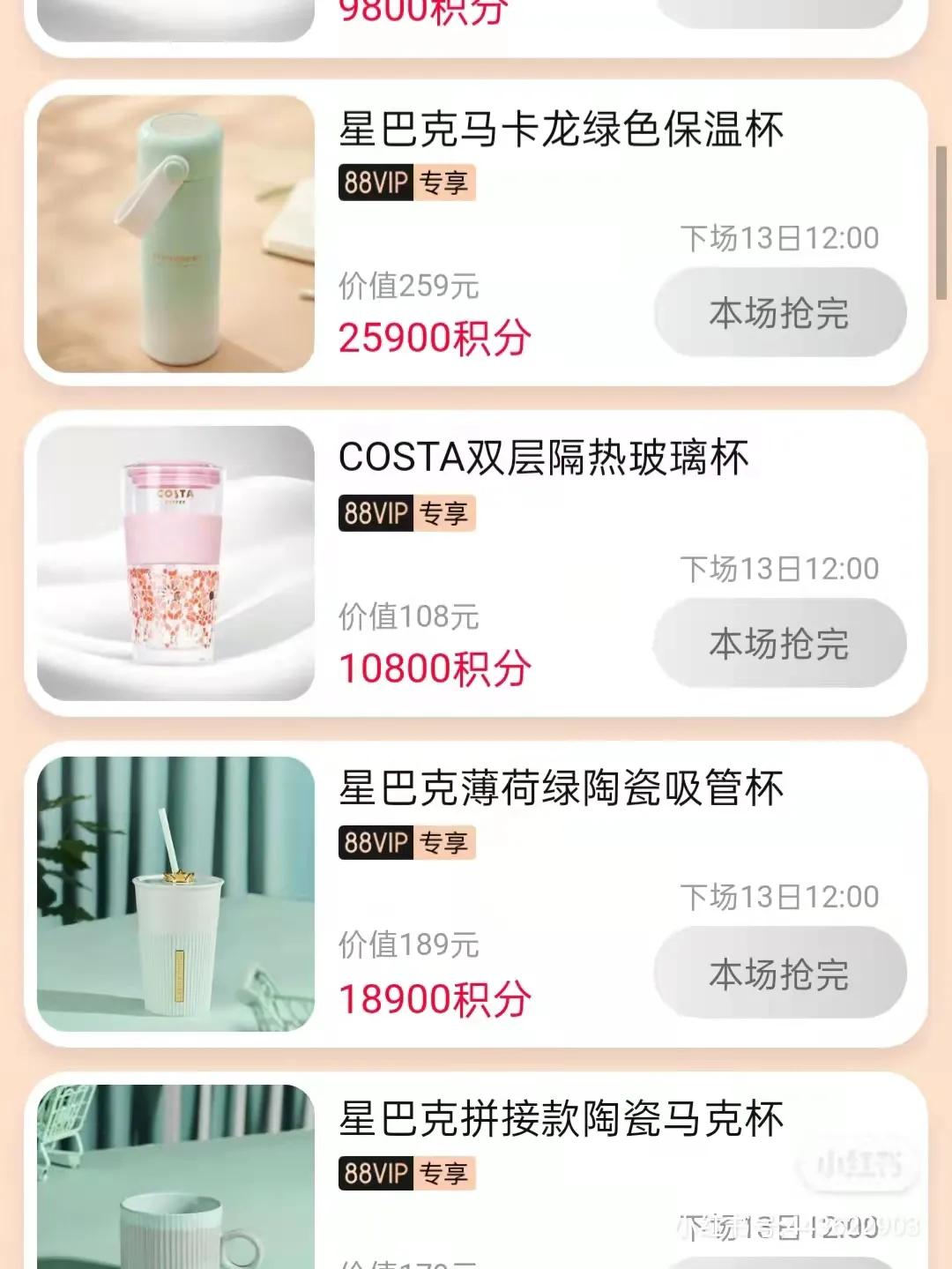Tap 本场抢完 button for COSTA双层隔热玻璃杯
This screenshot has height=1269, width=952.
point(779,644)
